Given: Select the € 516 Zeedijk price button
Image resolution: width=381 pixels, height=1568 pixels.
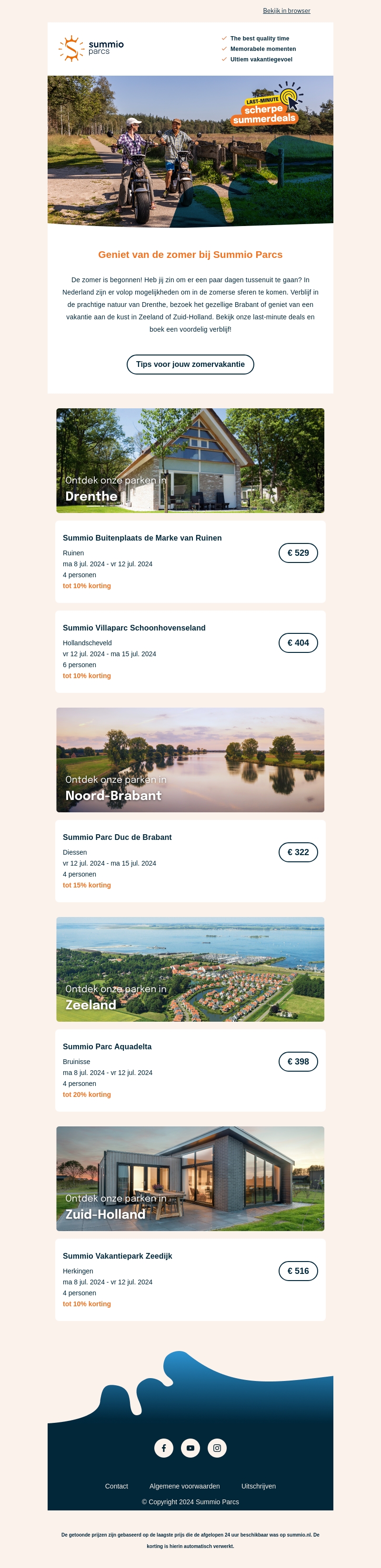Looking at the screenshot, I should (298, 1271).
